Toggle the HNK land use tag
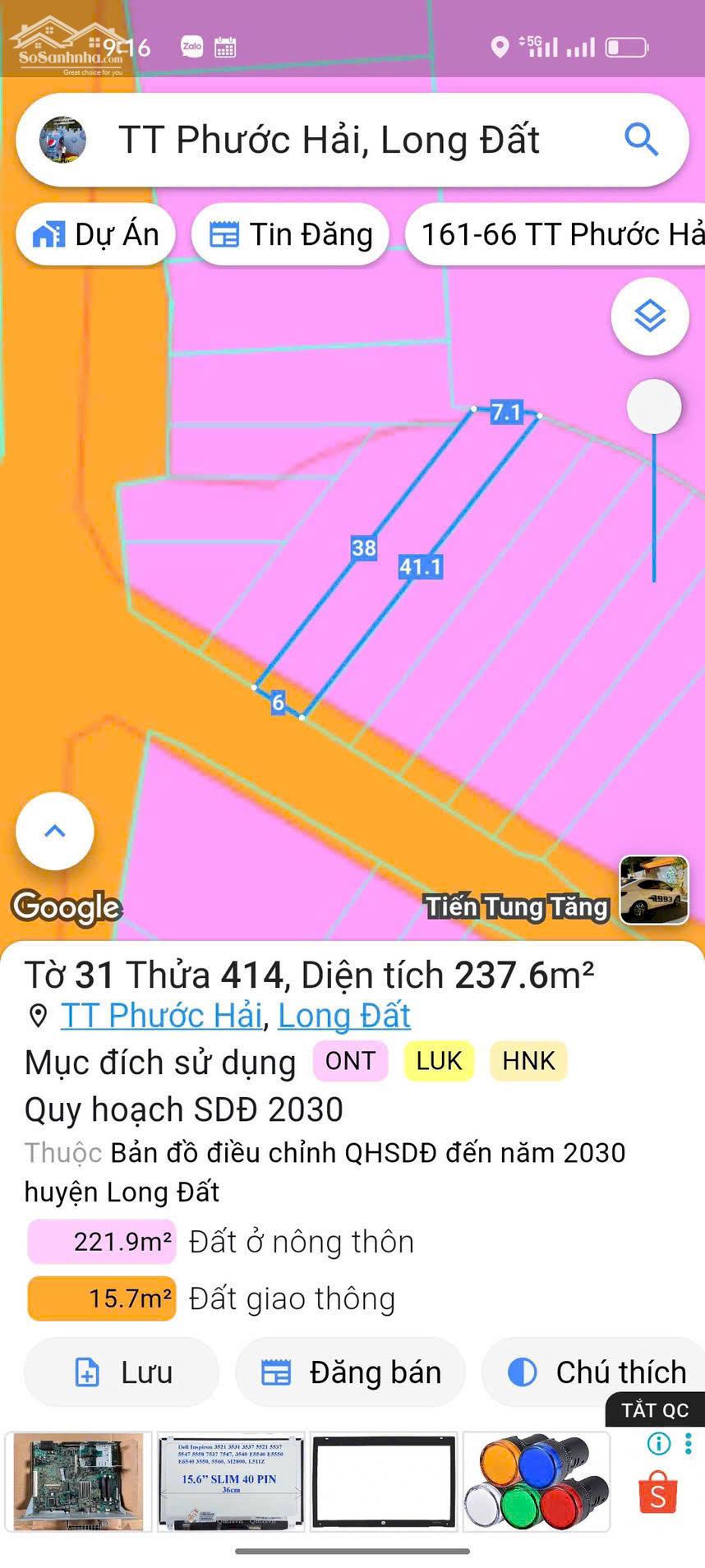The height and width of the screenshot is (1568, 705). pos(528,1061)
